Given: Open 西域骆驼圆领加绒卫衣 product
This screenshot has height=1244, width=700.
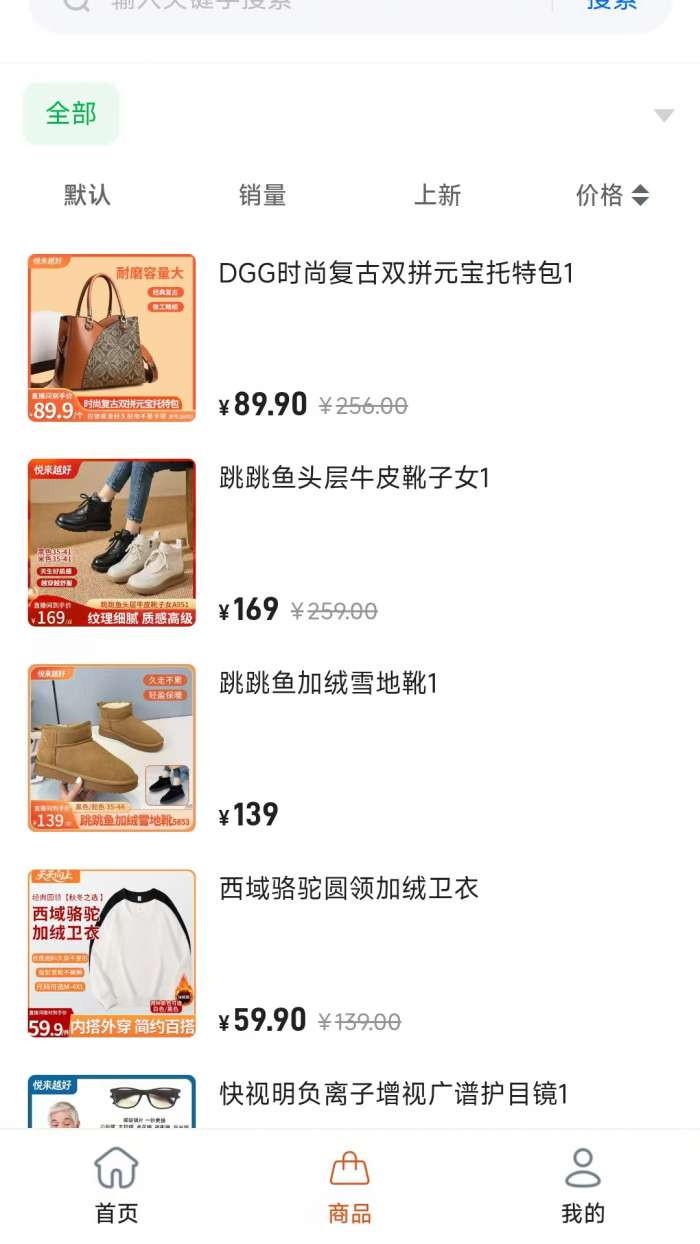Looking at the screenshot, I should tap(348, 888).
